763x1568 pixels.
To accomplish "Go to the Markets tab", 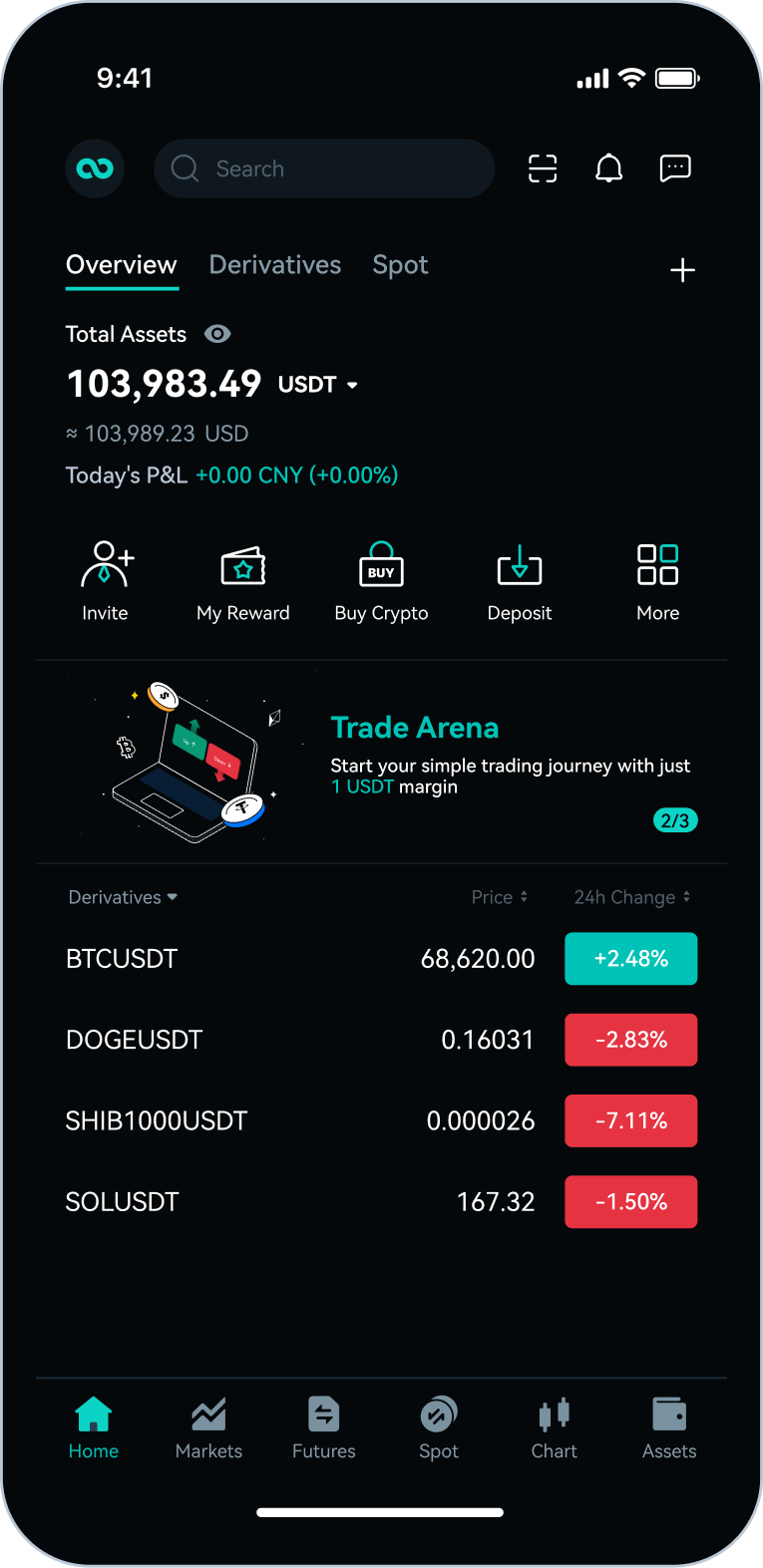I will click(x=208, y=1427).
